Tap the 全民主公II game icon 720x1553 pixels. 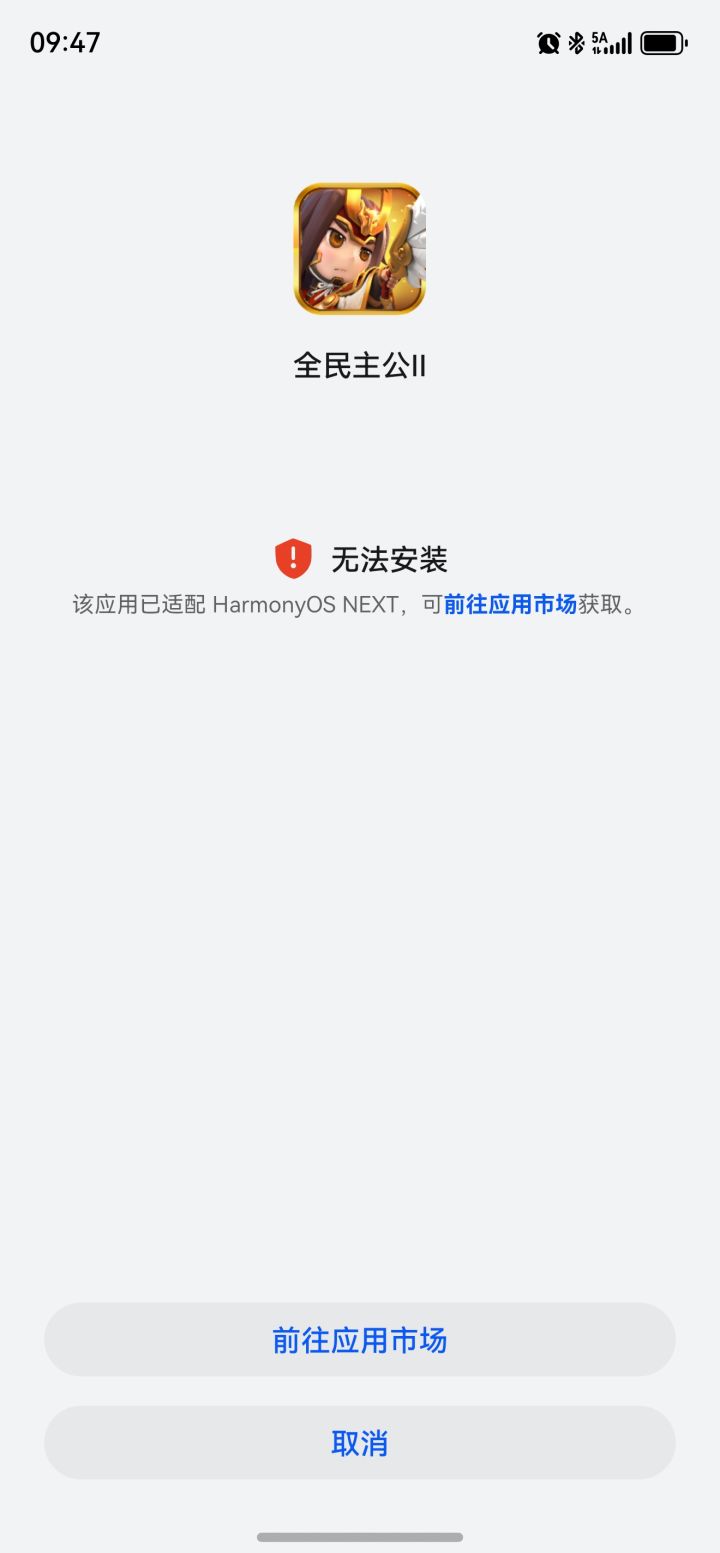(x=360, y=249)
